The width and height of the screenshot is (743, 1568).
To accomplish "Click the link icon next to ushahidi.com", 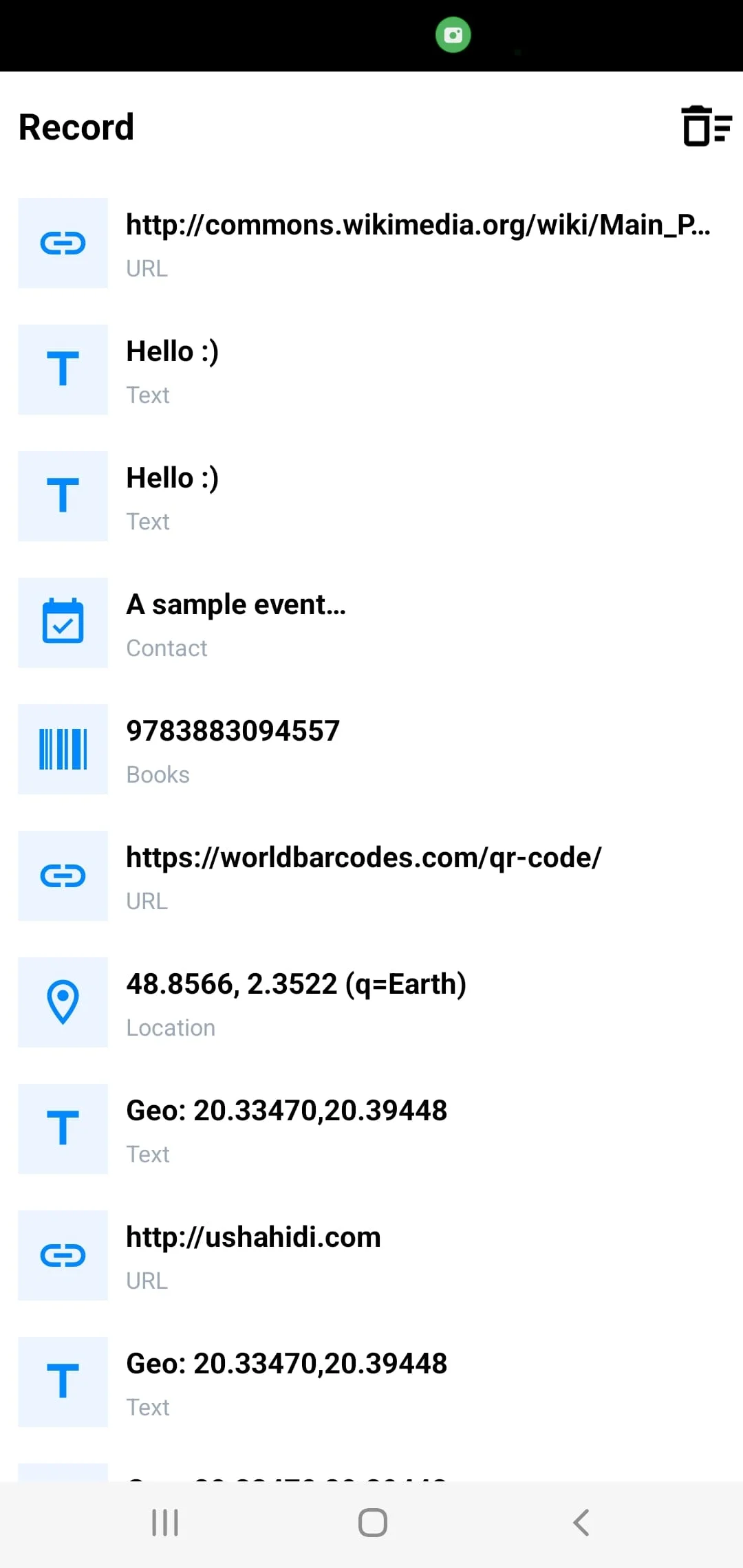I will [x=63, y=1256].
